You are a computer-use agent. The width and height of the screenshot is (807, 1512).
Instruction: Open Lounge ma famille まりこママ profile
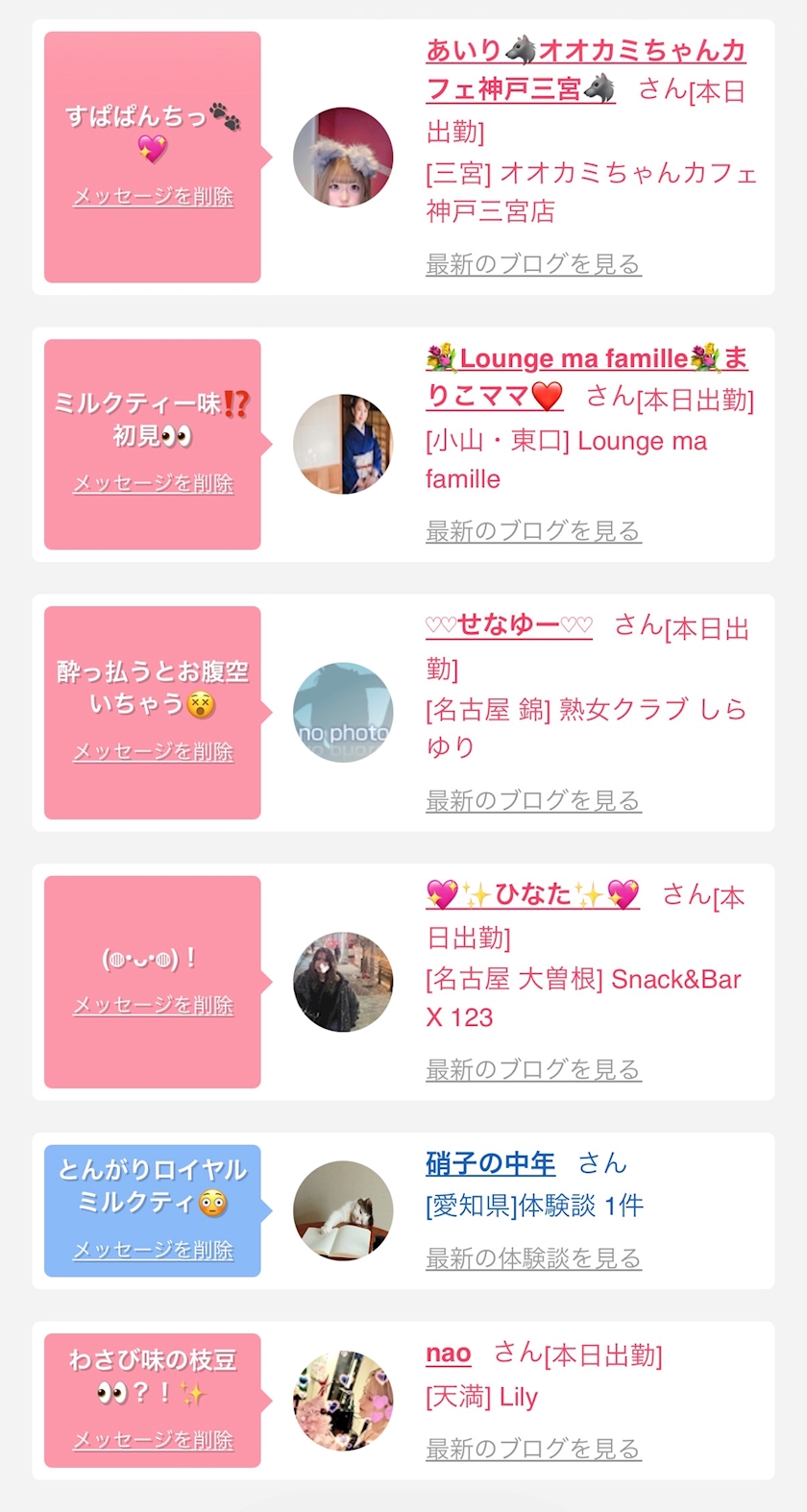(x=586, y=359)
